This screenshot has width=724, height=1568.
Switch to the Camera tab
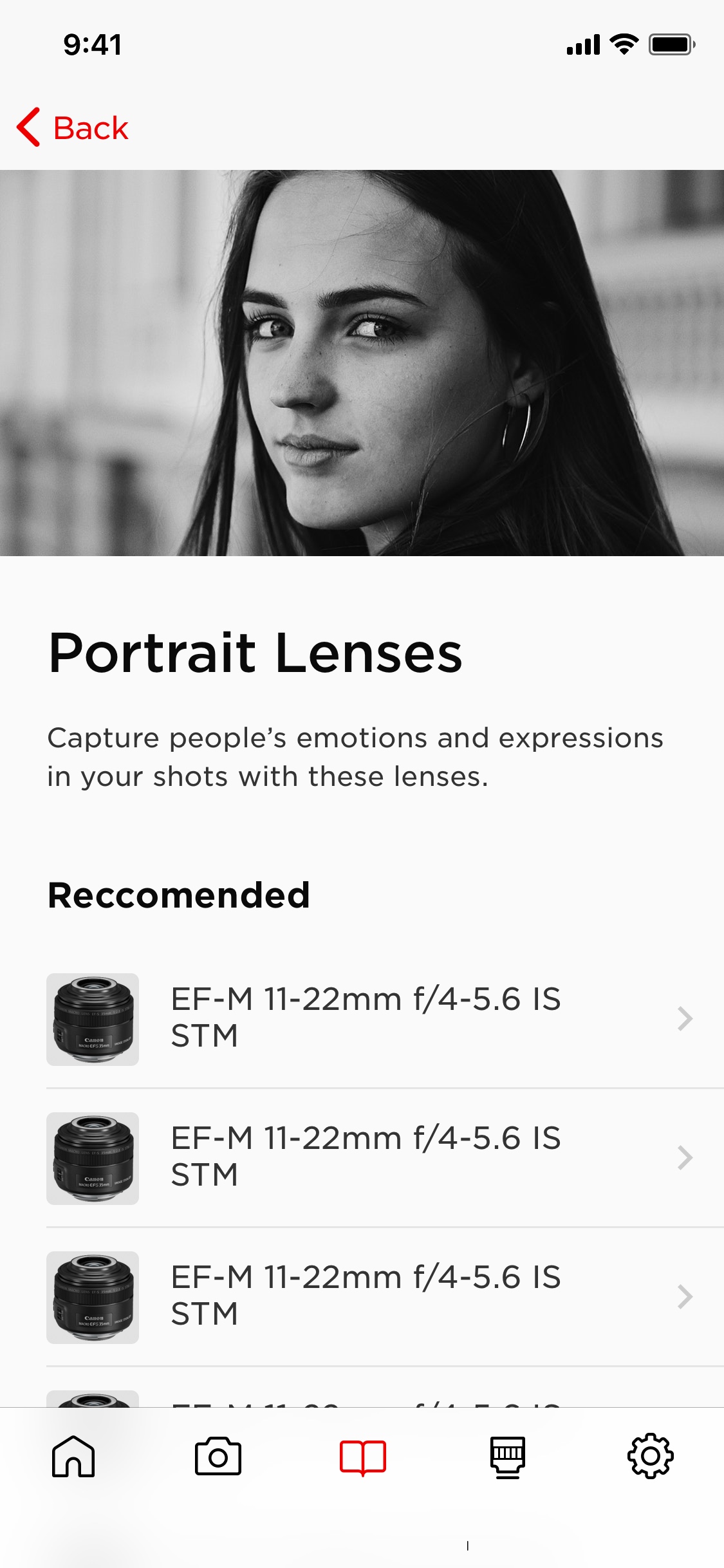click(x=218, y=1456)
